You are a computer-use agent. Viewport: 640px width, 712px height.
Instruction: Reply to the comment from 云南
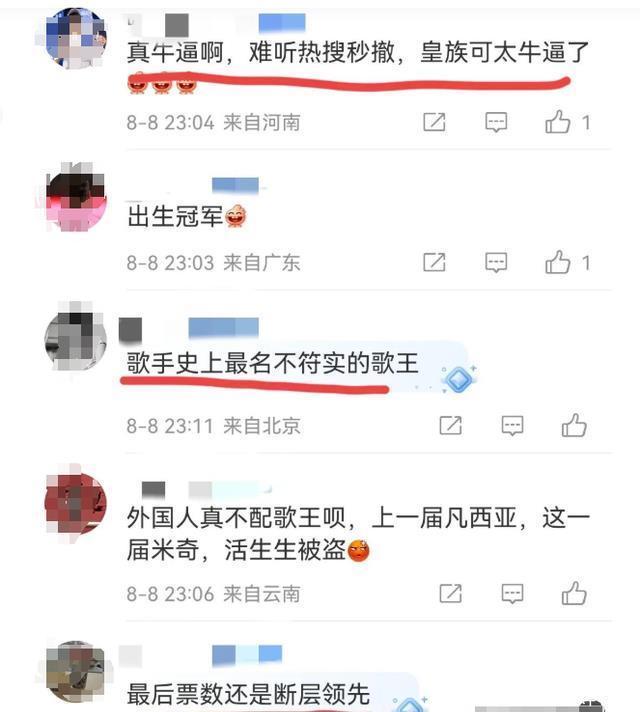point(512,594)
